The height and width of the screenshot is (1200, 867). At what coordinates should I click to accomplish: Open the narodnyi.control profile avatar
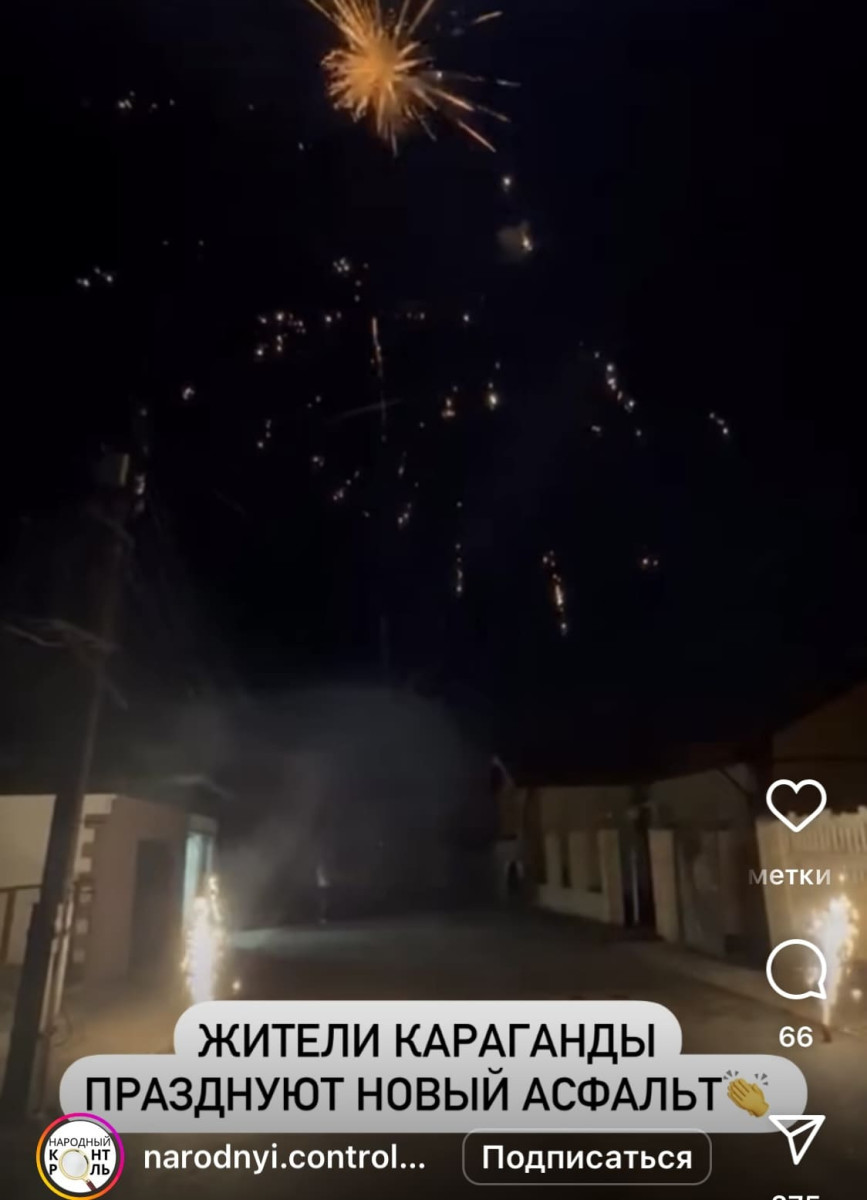(80, 1157)
